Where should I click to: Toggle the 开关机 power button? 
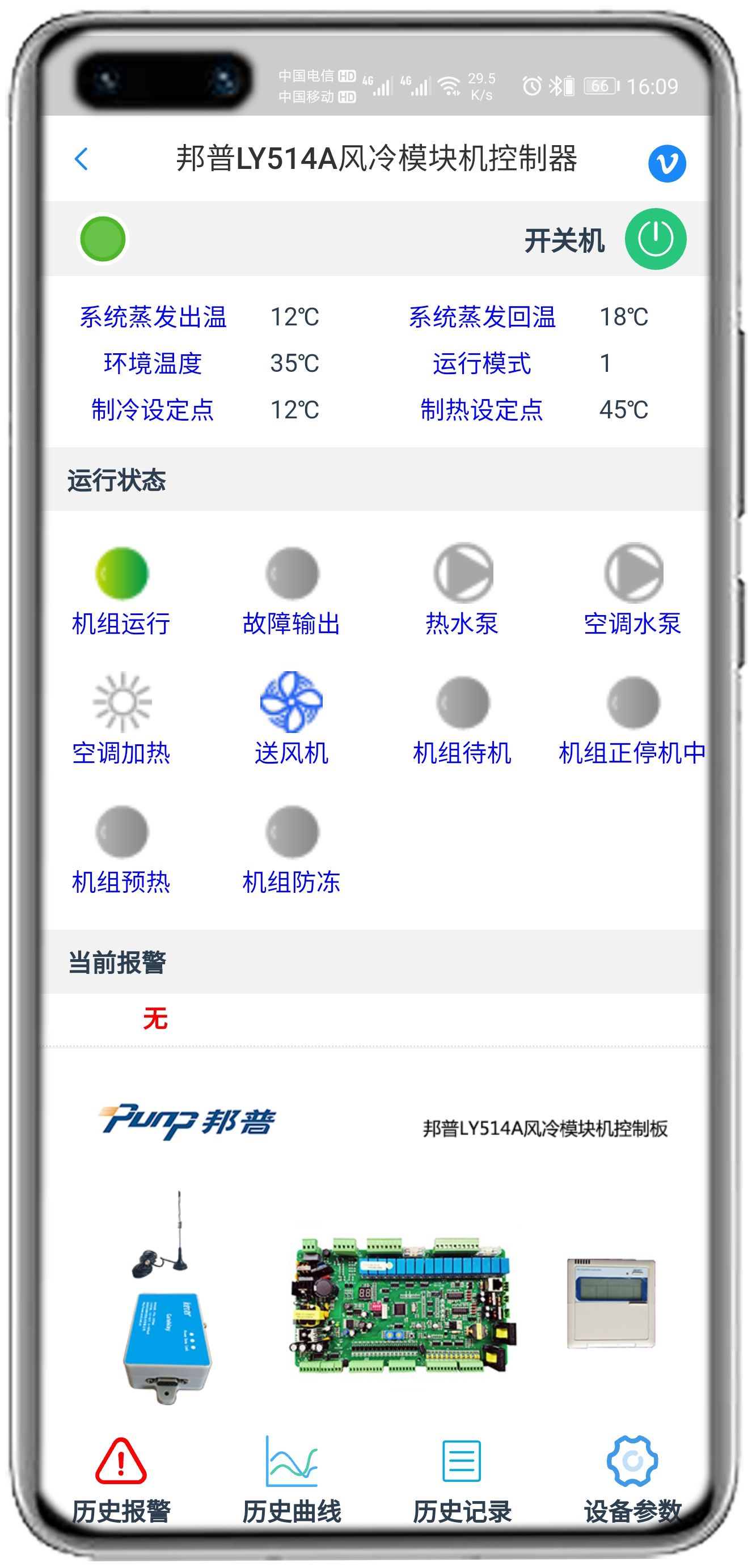point(656,239)
